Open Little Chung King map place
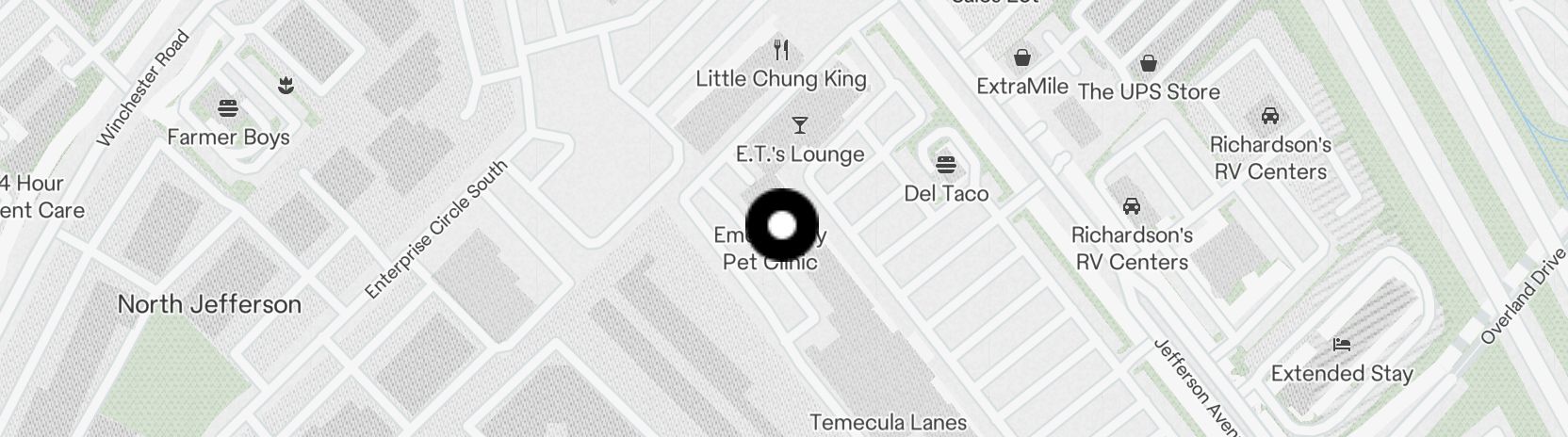1568x437 pixels. (780, 50)
